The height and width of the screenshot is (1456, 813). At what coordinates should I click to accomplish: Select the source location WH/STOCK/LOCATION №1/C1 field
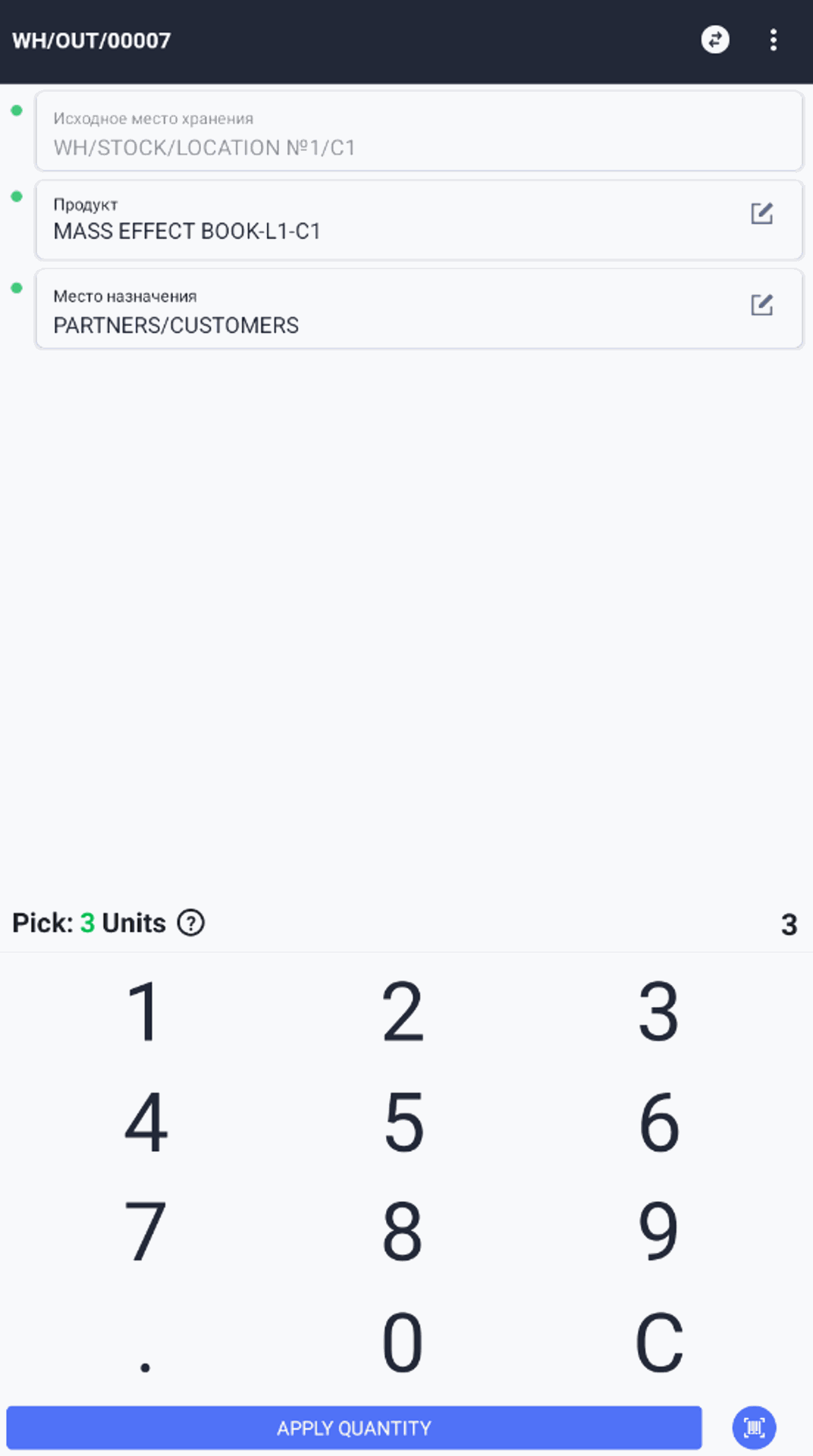click(x=419, y=131)
